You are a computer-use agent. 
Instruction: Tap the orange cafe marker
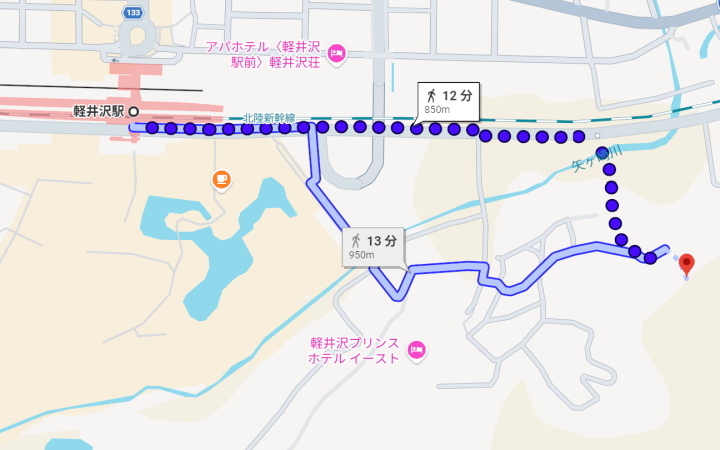point(221,180)
